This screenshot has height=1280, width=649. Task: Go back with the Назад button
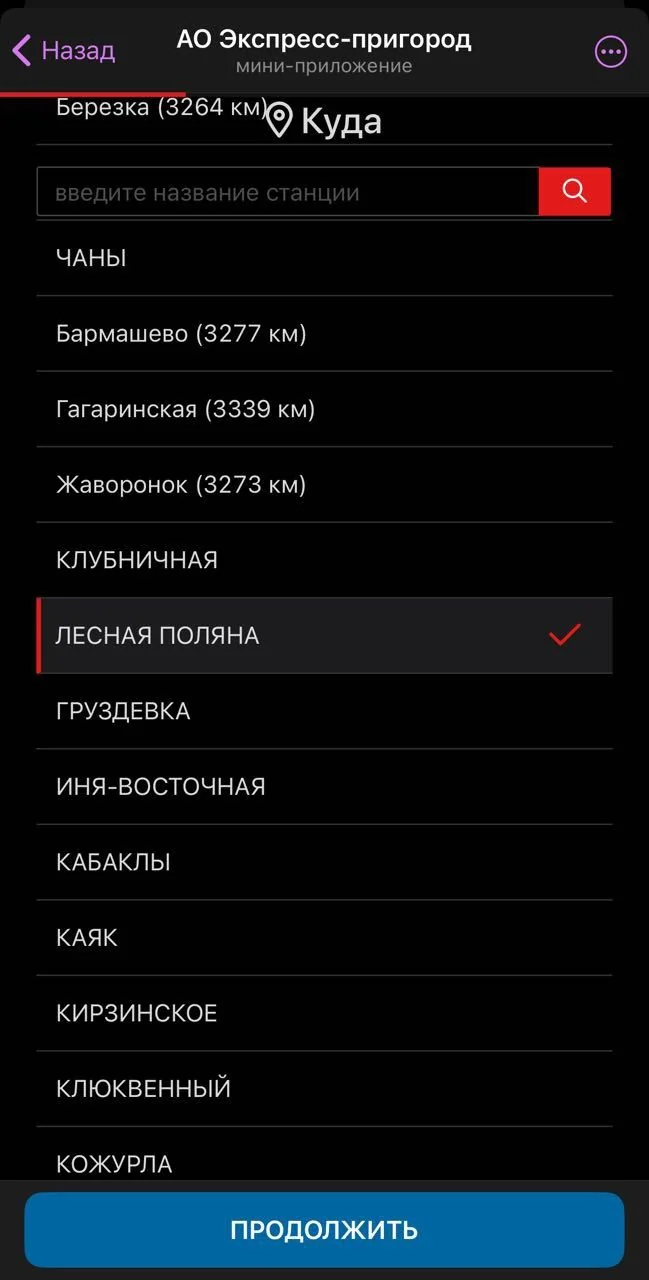[64, 50]
